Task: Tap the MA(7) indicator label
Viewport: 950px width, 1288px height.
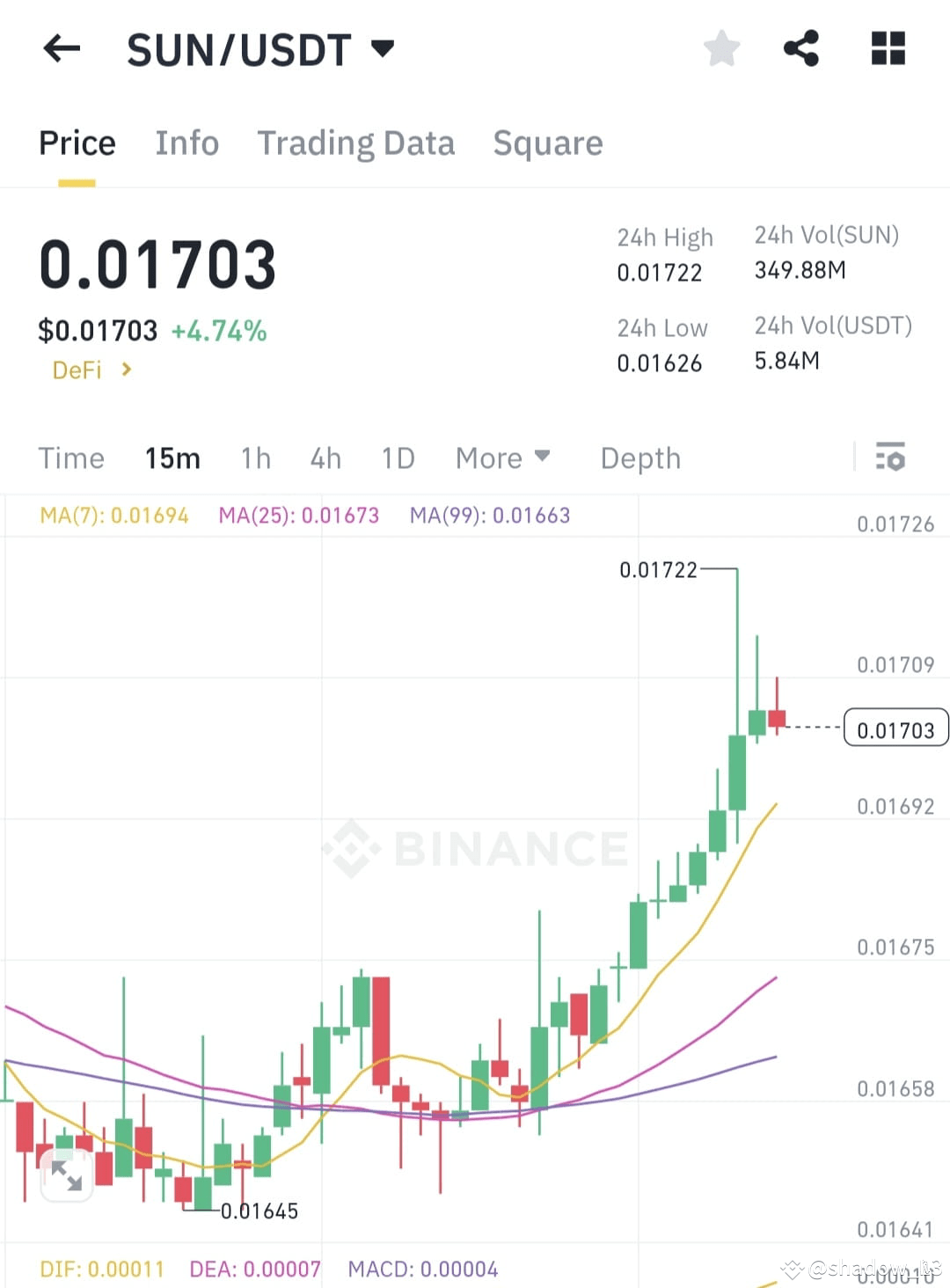Action: coord(113,516)
